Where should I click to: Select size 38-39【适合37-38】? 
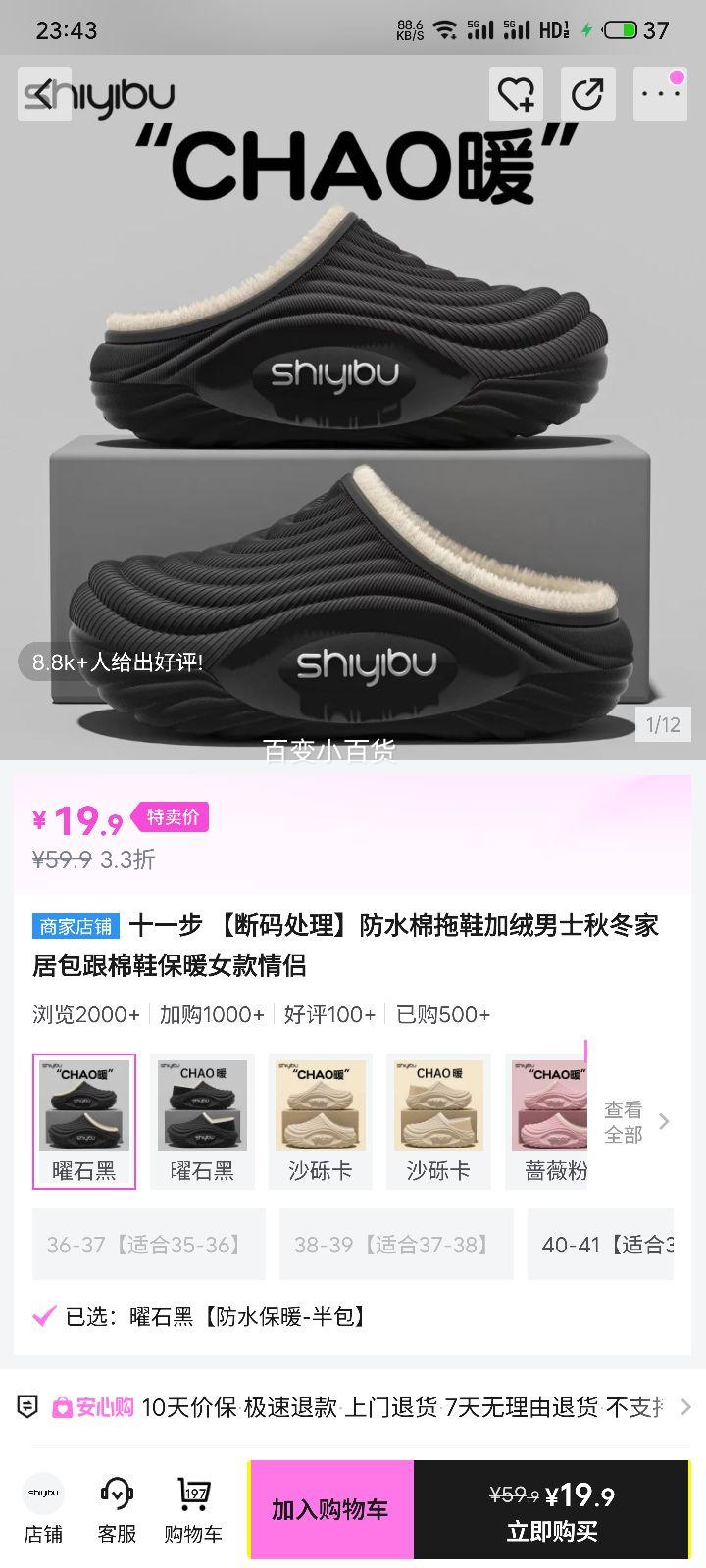point(396,1244)
